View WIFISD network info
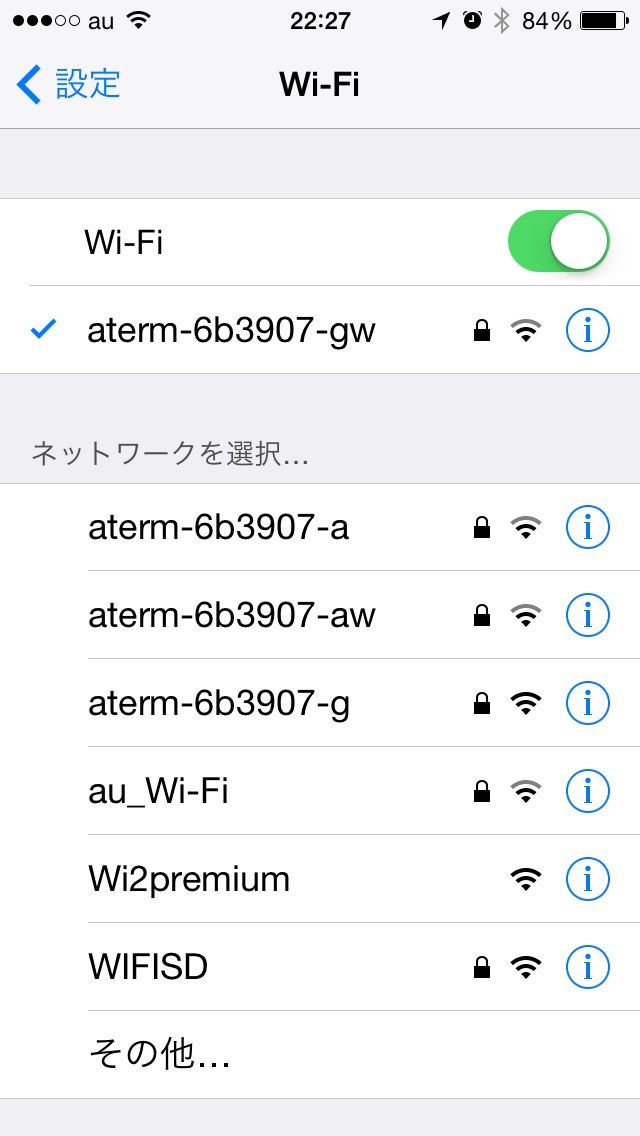The height and width of the screenshot is (1136, 640). [x=588, y=967]
